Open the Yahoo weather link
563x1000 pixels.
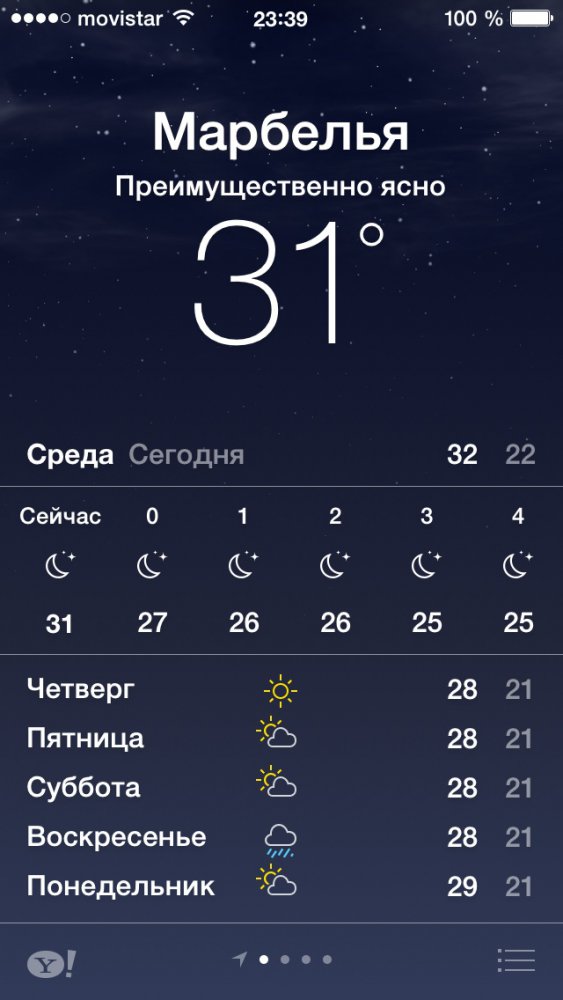click(x=51, y=963)
